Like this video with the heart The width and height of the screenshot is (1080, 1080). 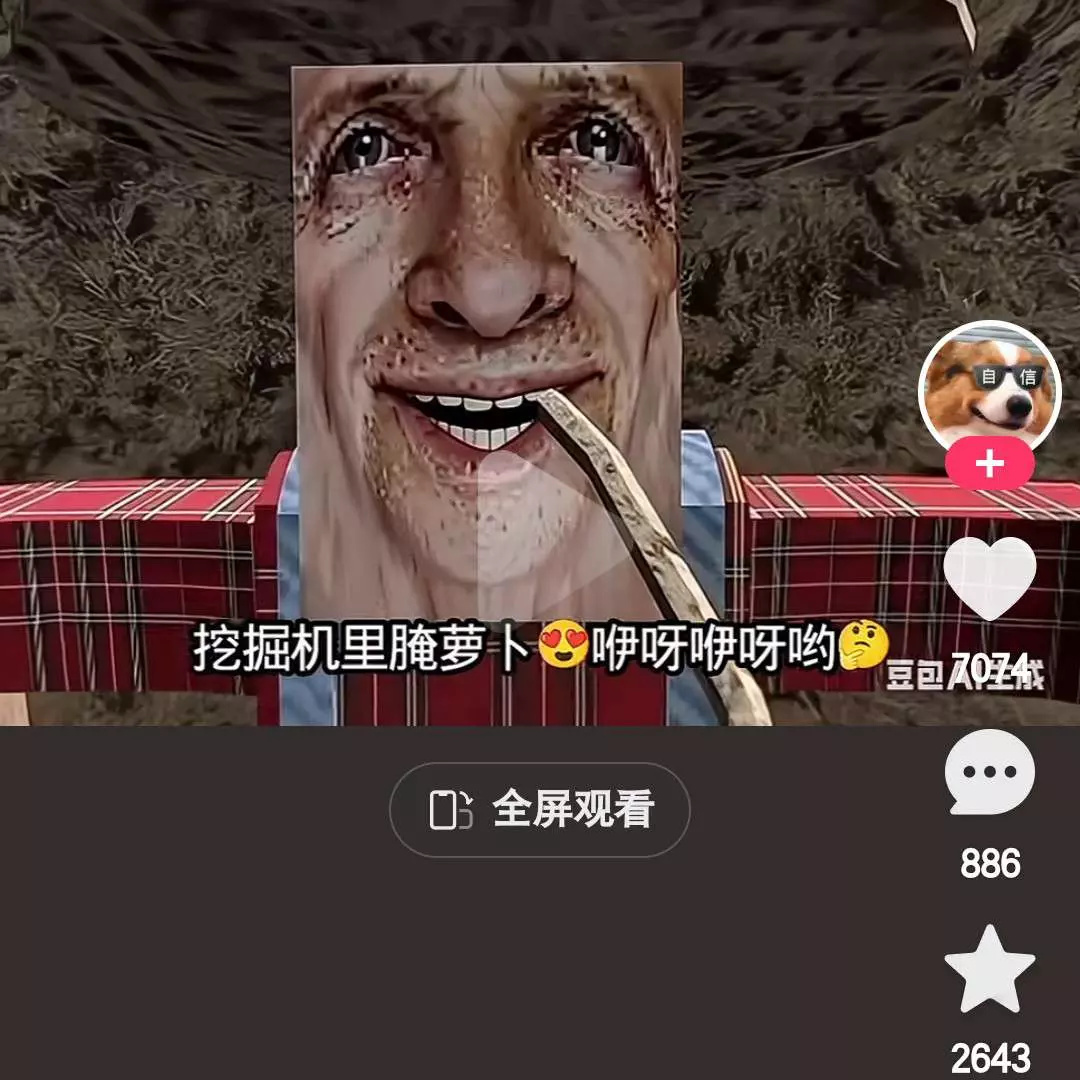[989, 579]
